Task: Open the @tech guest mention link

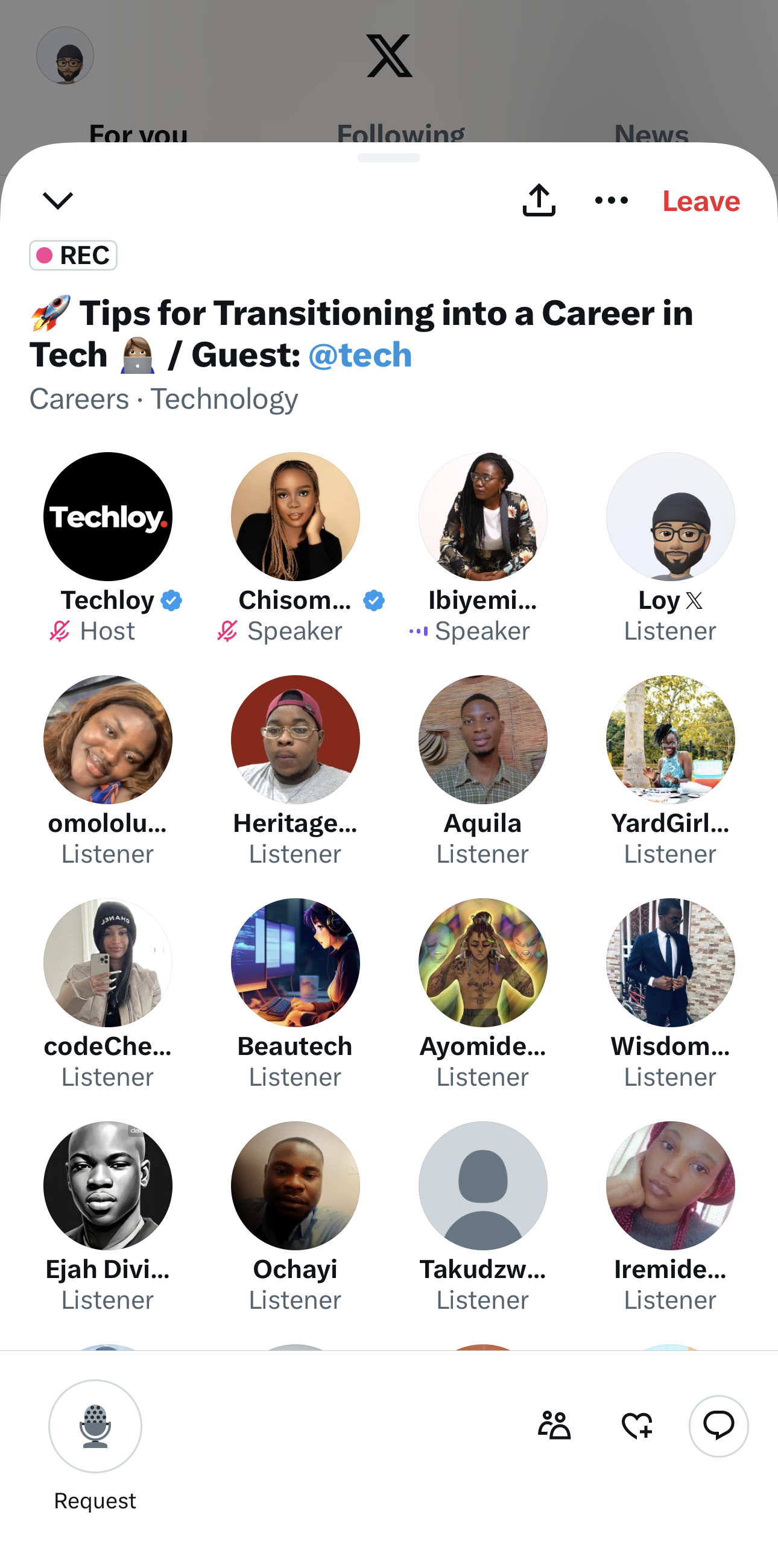Action: [x=360, y=356]
